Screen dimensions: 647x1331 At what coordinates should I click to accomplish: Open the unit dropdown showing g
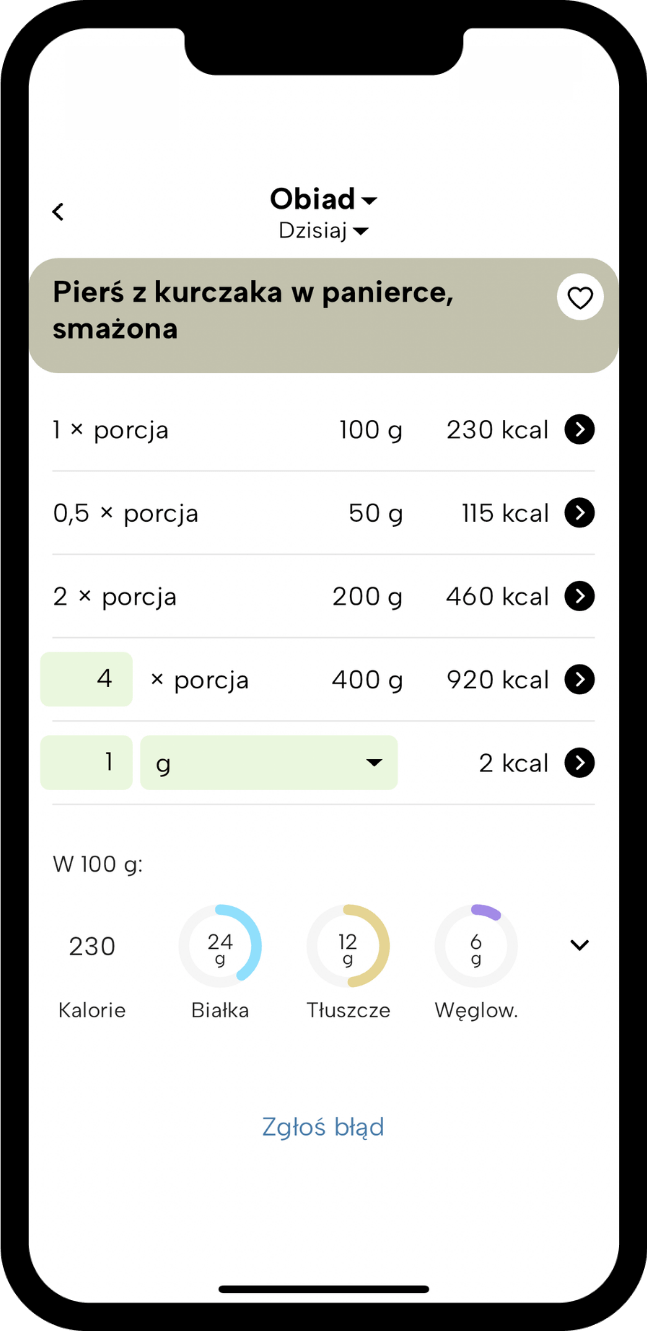(x=269, y=763)
